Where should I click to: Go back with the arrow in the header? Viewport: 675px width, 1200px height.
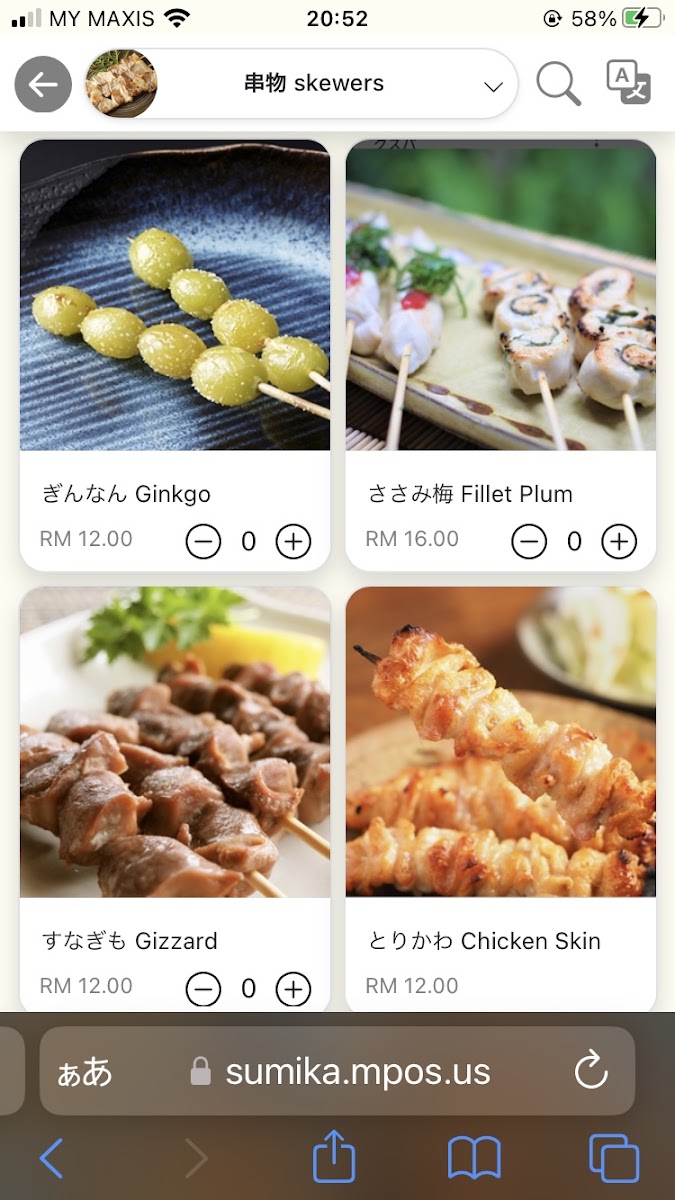pos(43,85)
